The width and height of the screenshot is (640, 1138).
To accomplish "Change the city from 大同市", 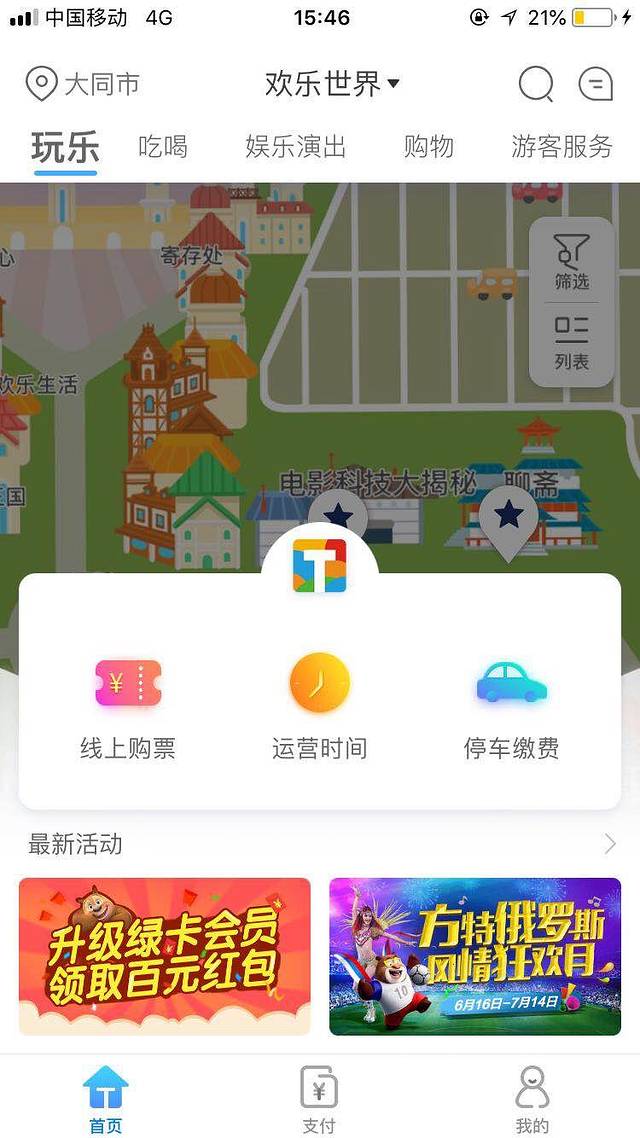I will (x=84, y=84).
